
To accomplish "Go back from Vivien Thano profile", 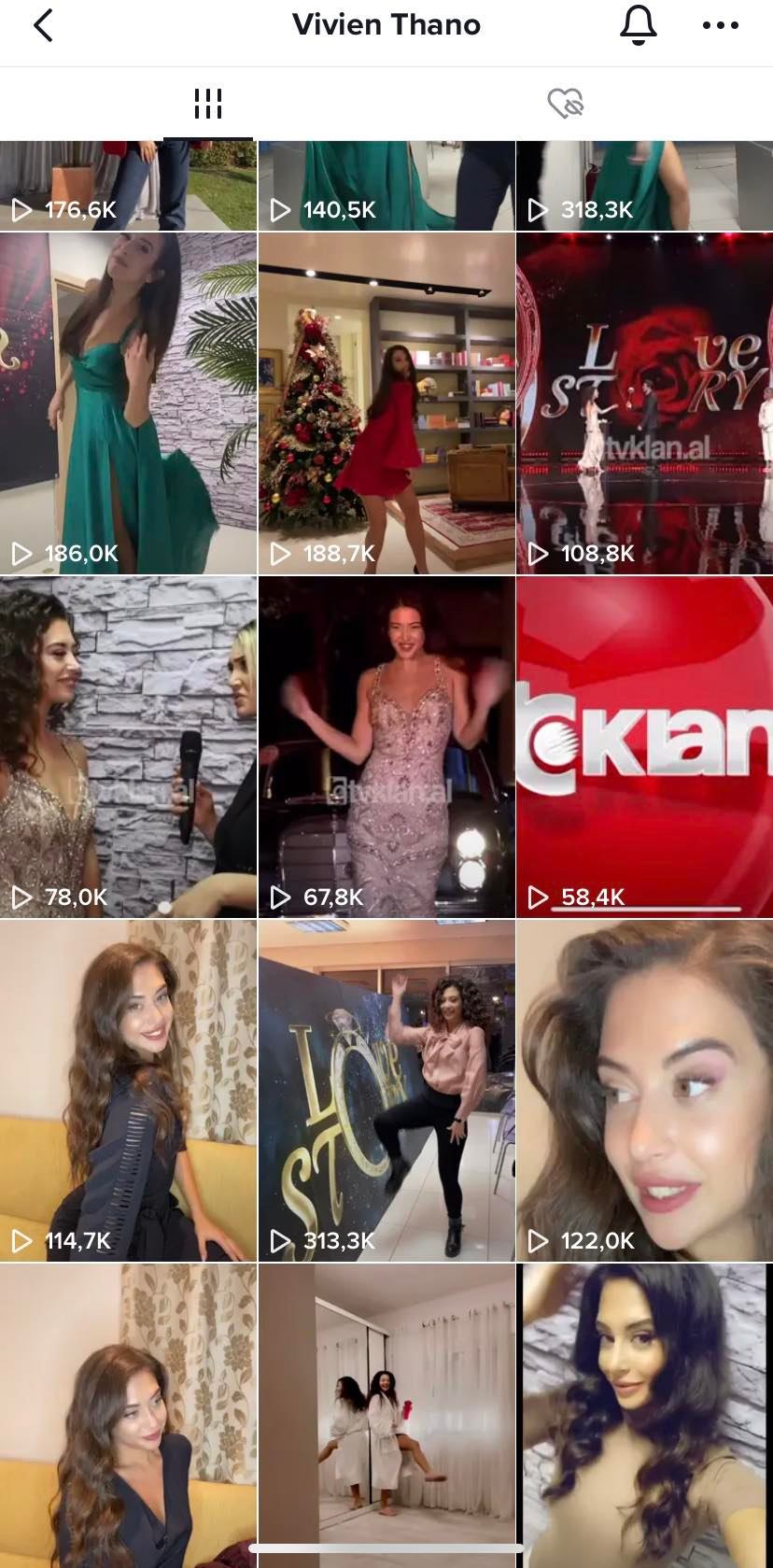I will pyautogui.click(x=43, y=25).
